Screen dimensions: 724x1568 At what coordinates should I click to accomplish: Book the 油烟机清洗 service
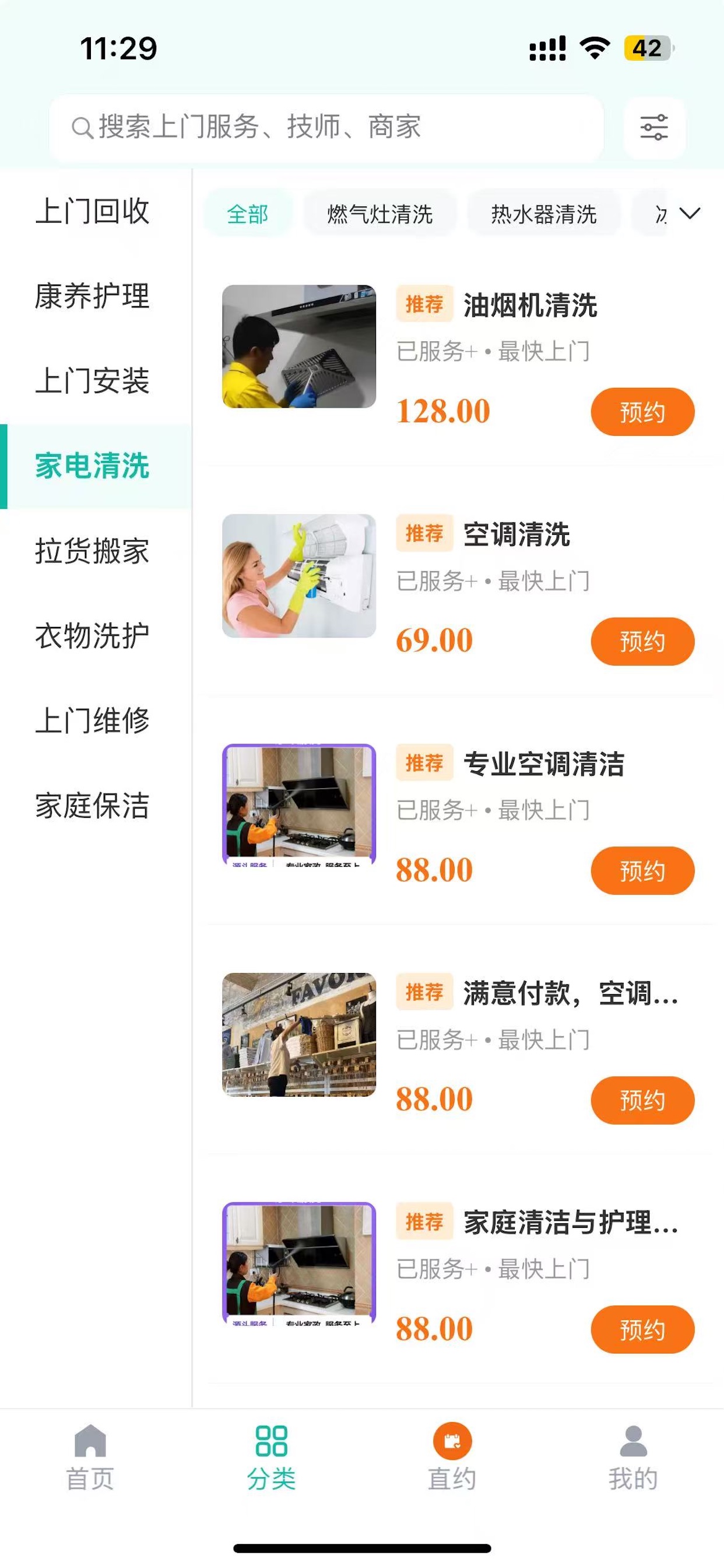(x=642, y=412)
